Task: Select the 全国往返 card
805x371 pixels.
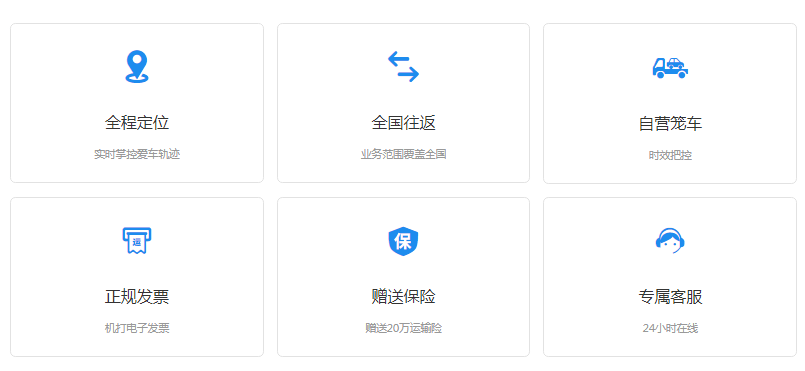Action: click(404, 103)
